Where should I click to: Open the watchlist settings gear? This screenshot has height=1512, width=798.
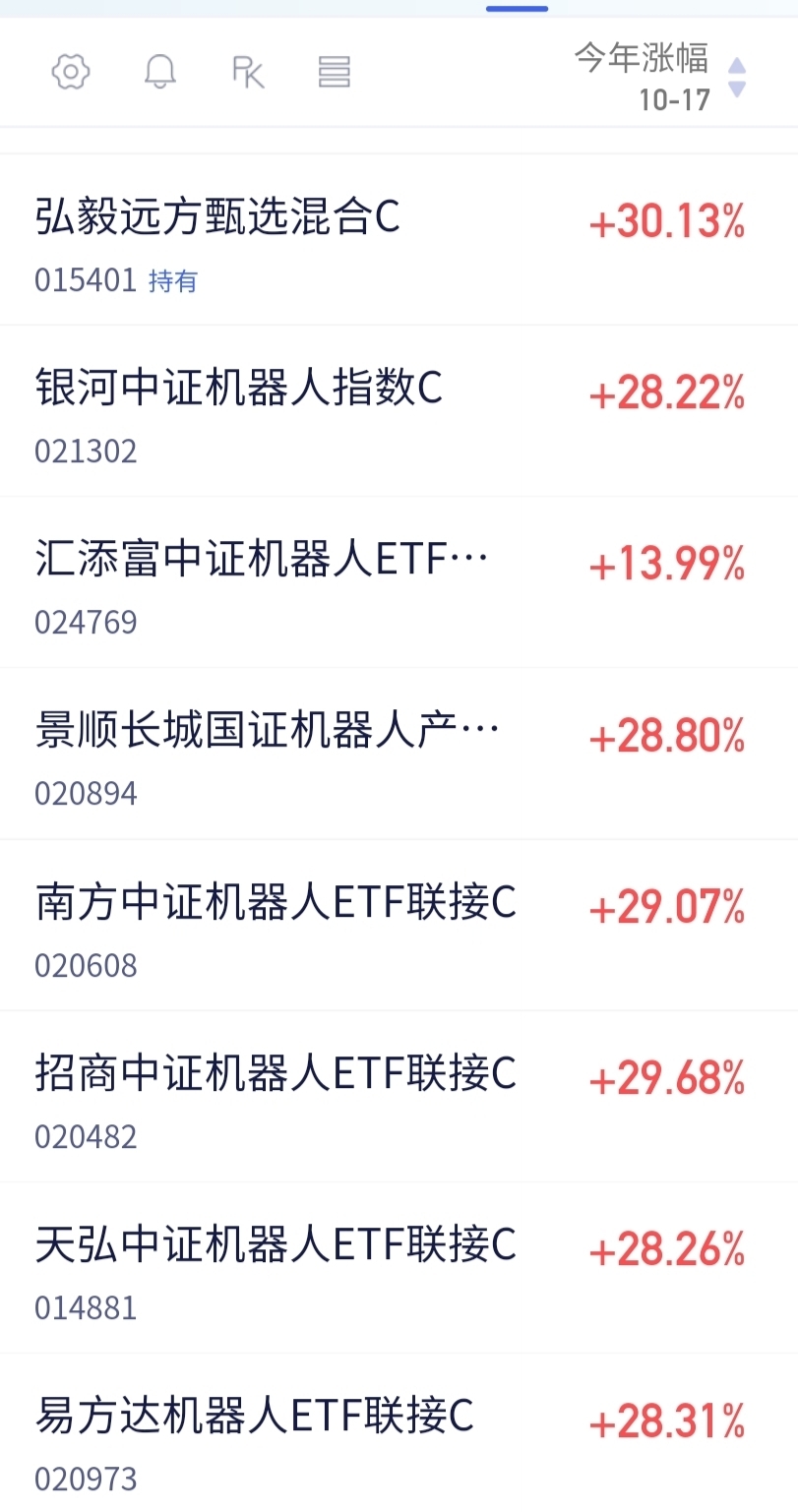[71, 72]
